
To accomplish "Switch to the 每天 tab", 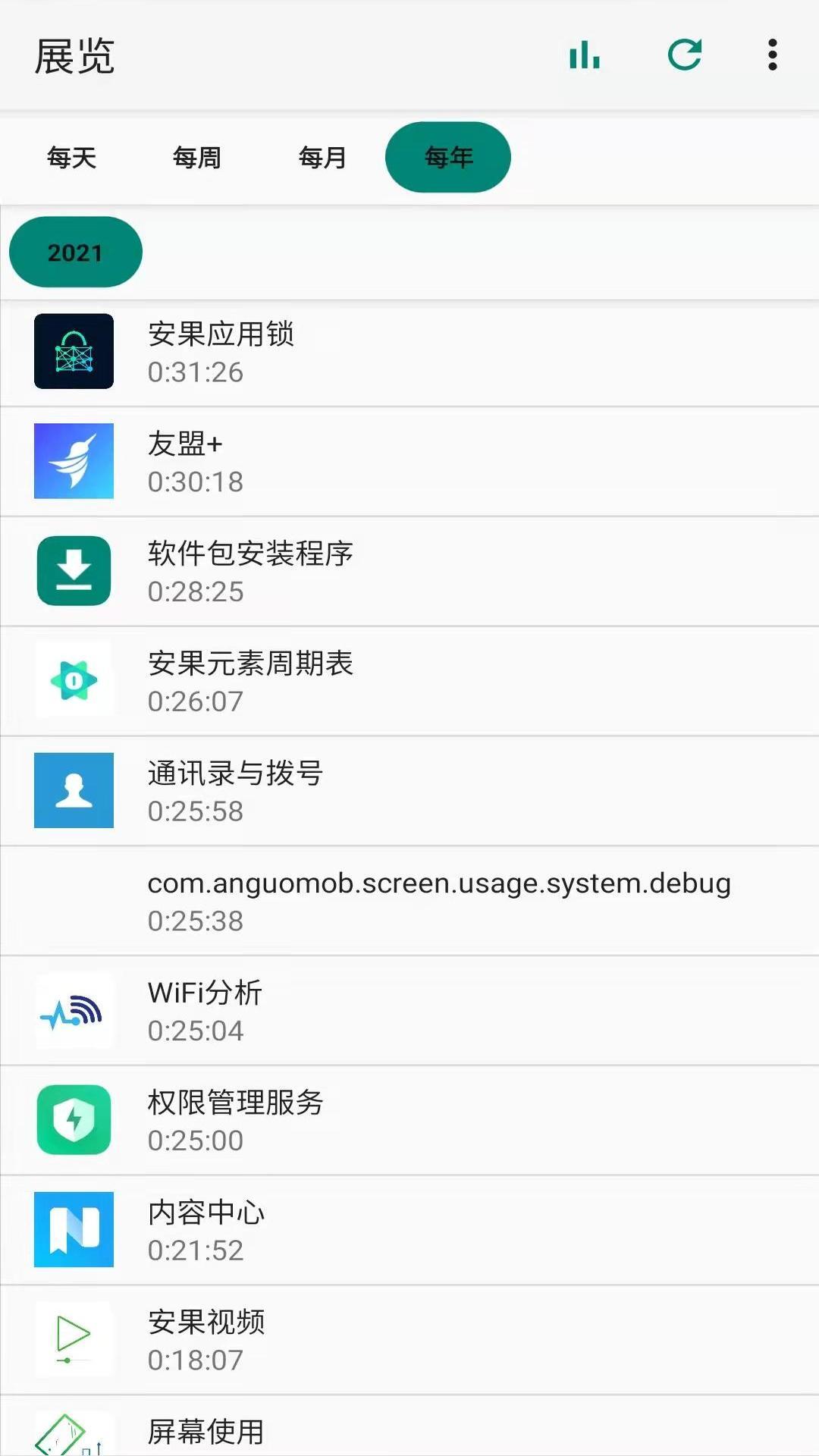I will point(72,157).
